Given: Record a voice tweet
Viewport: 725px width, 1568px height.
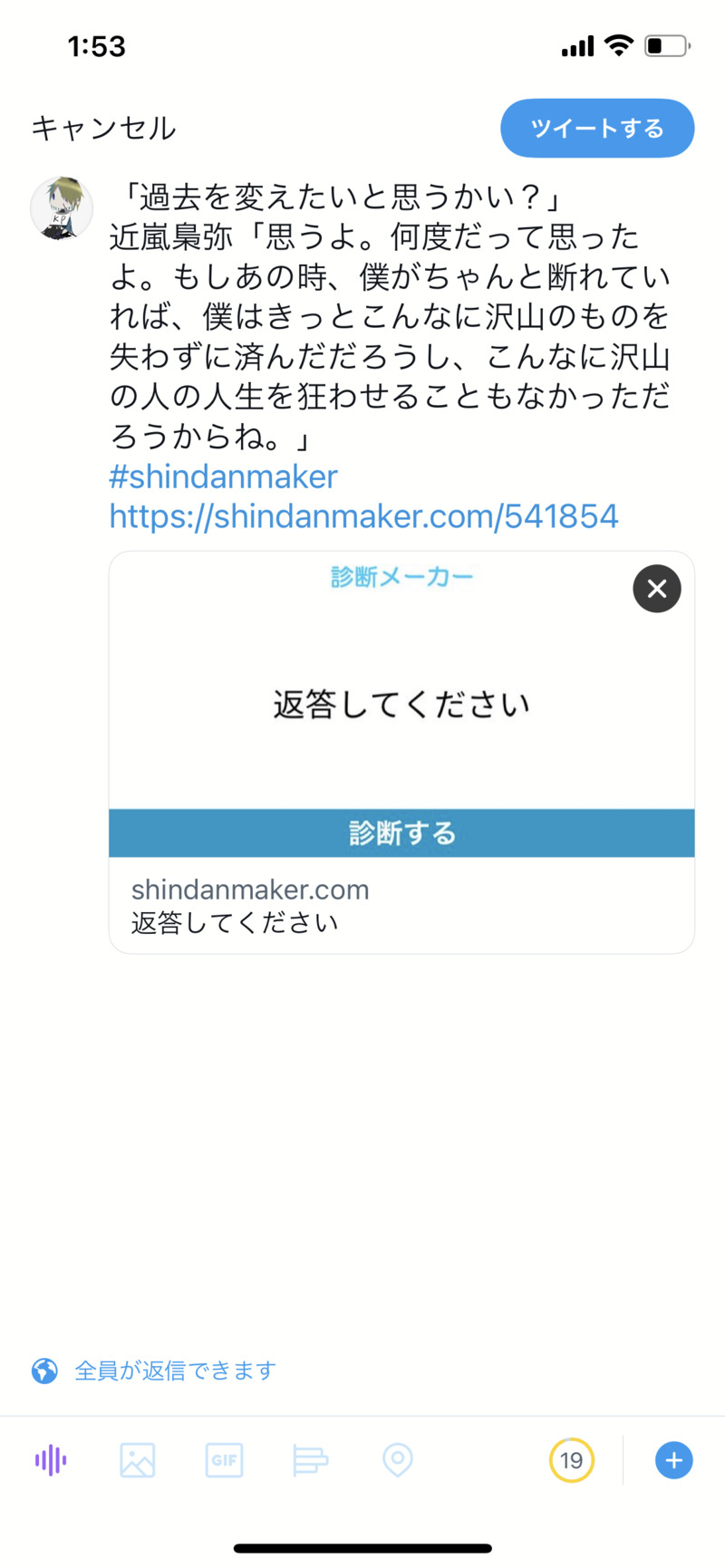Looking at the screenshot, I should click(x=51, y=1460).
